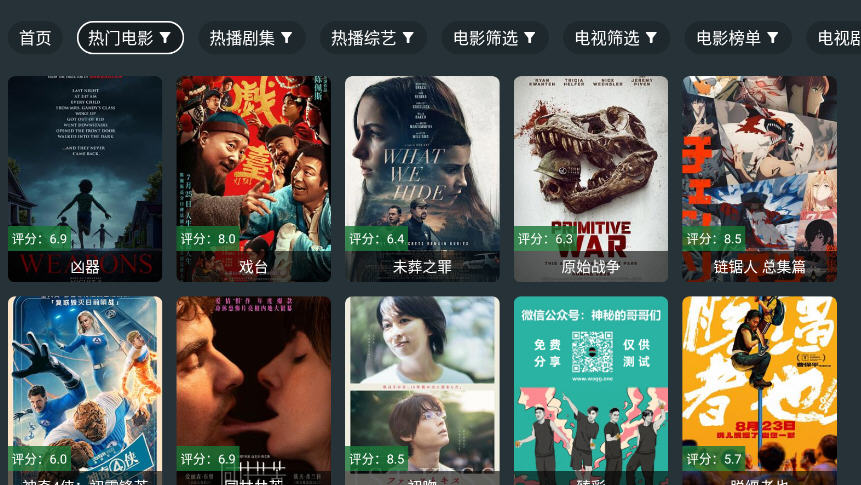Open the movie 戏台

[254, 178]
